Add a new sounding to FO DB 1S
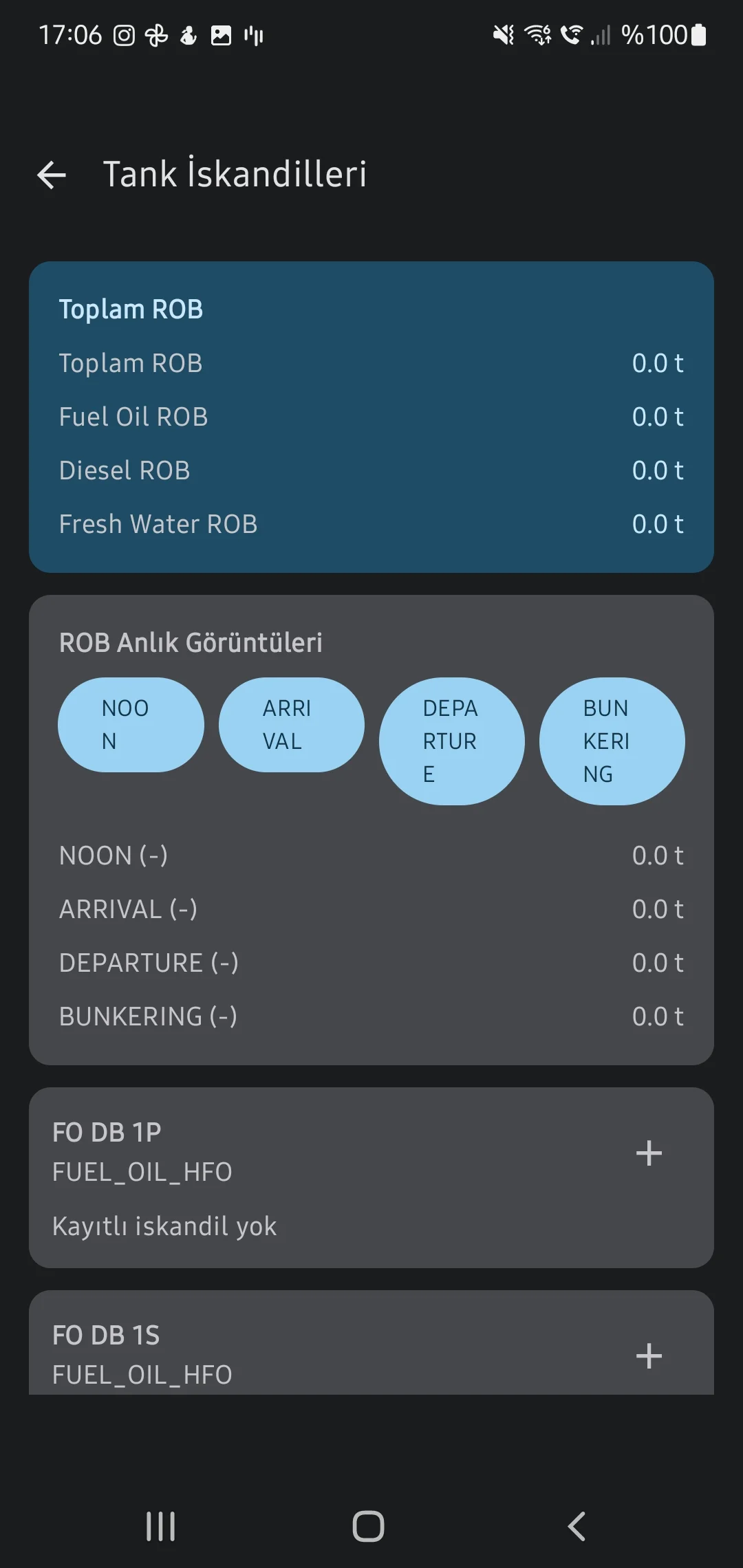 pyautogui.click(x=647, y=1355)
